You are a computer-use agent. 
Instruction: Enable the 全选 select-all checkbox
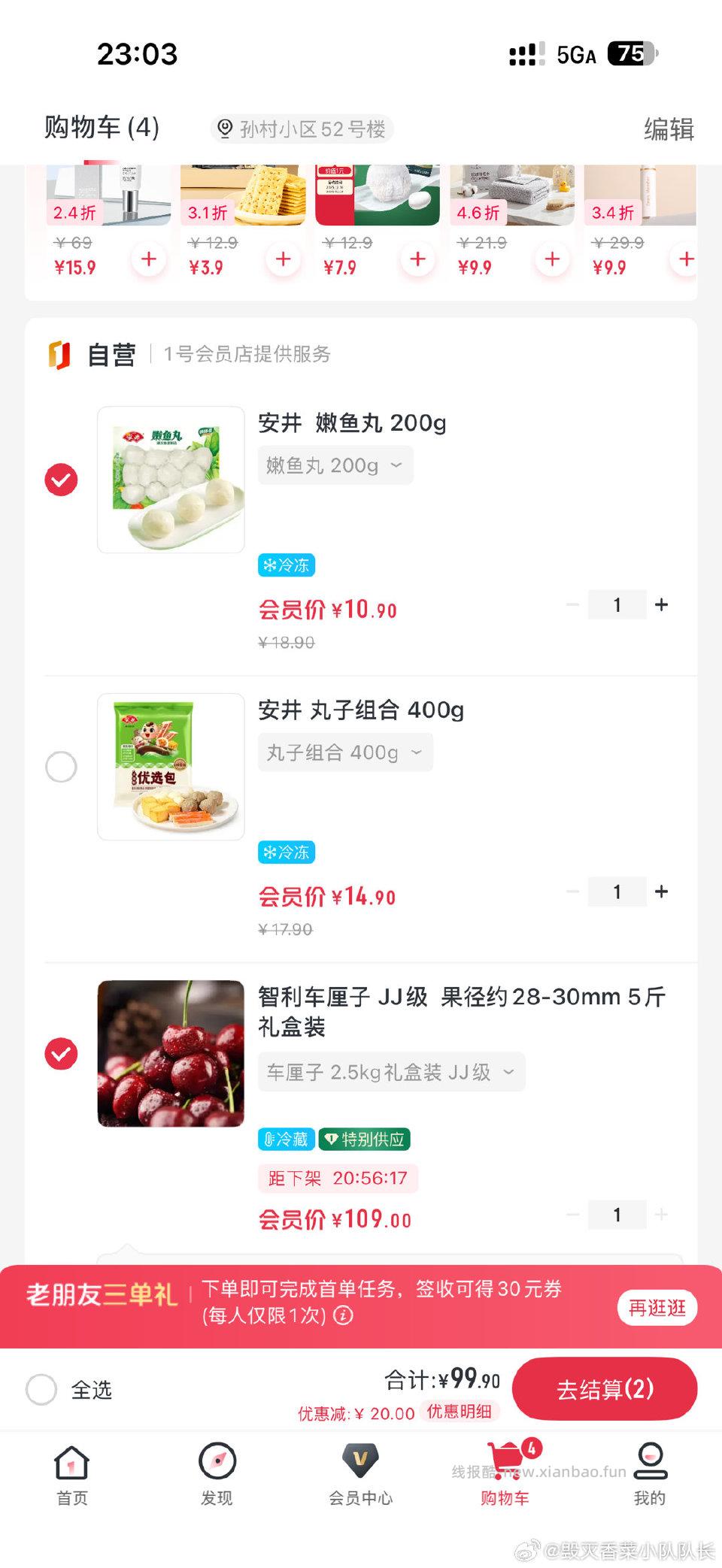click(43, 1391)
